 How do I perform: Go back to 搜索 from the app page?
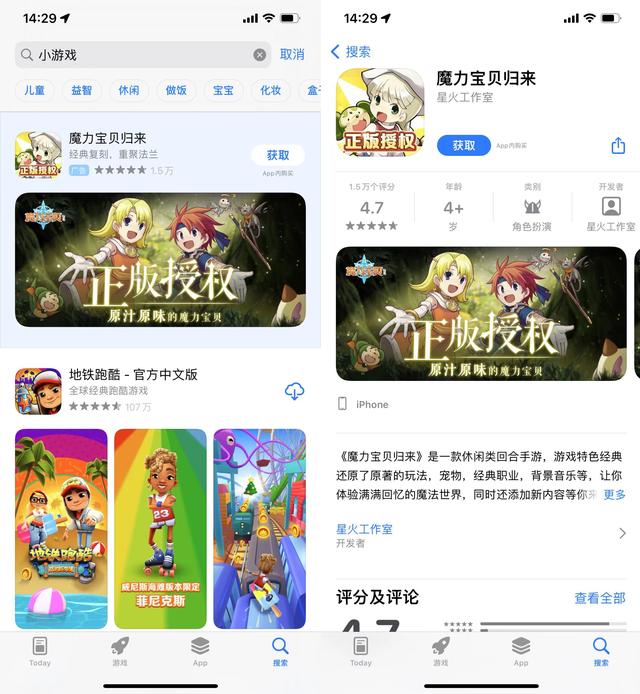(351, 52)
